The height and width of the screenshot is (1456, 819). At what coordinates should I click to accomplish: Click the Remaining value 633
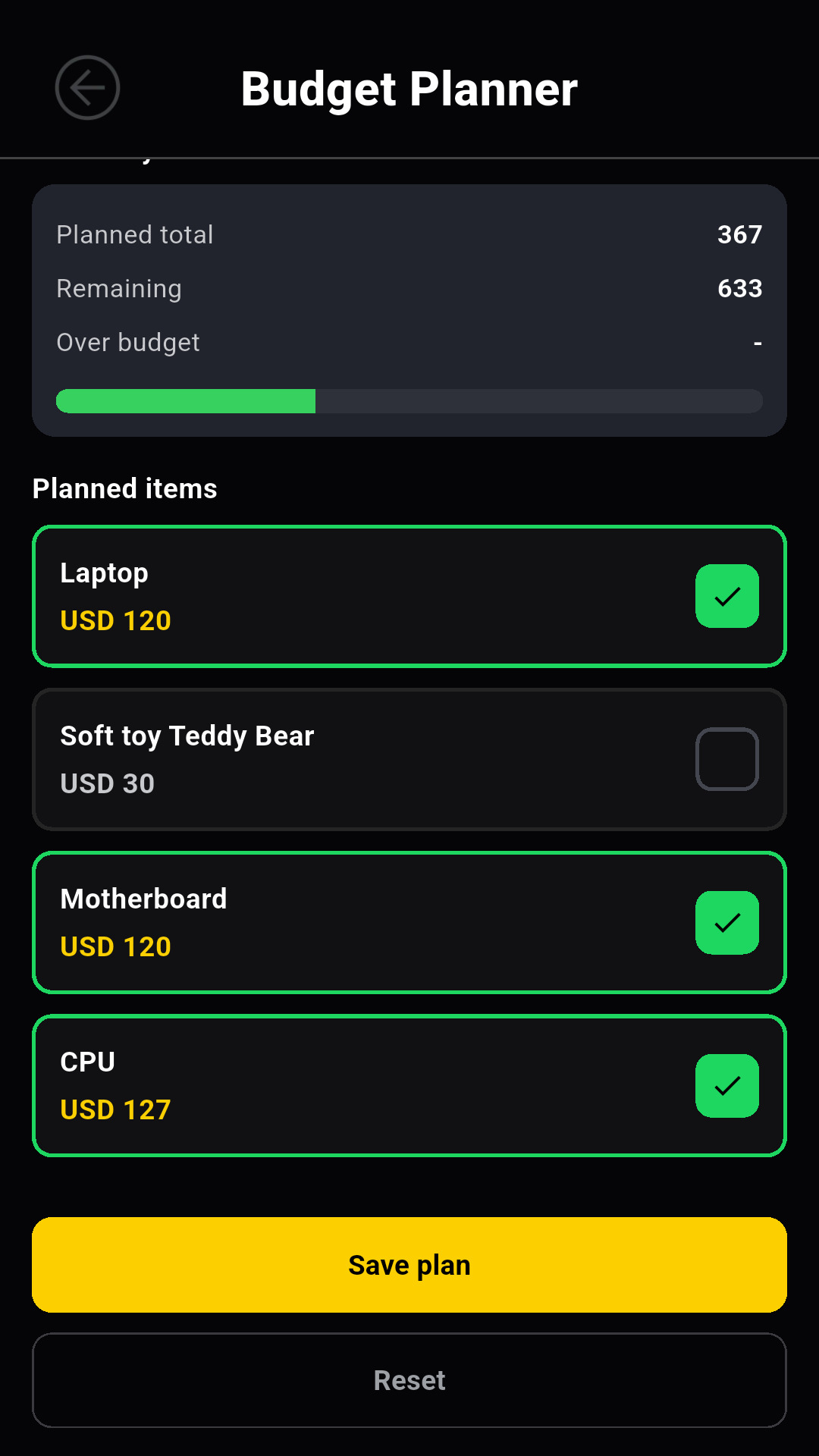click(x=739, y=288)
